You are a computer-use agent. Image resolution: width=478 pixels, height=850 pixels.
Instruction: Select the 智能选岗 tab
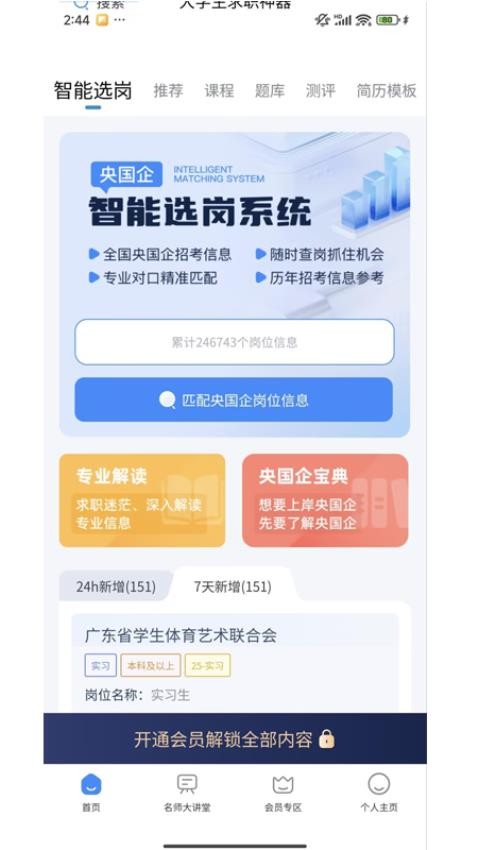(93, 91)
